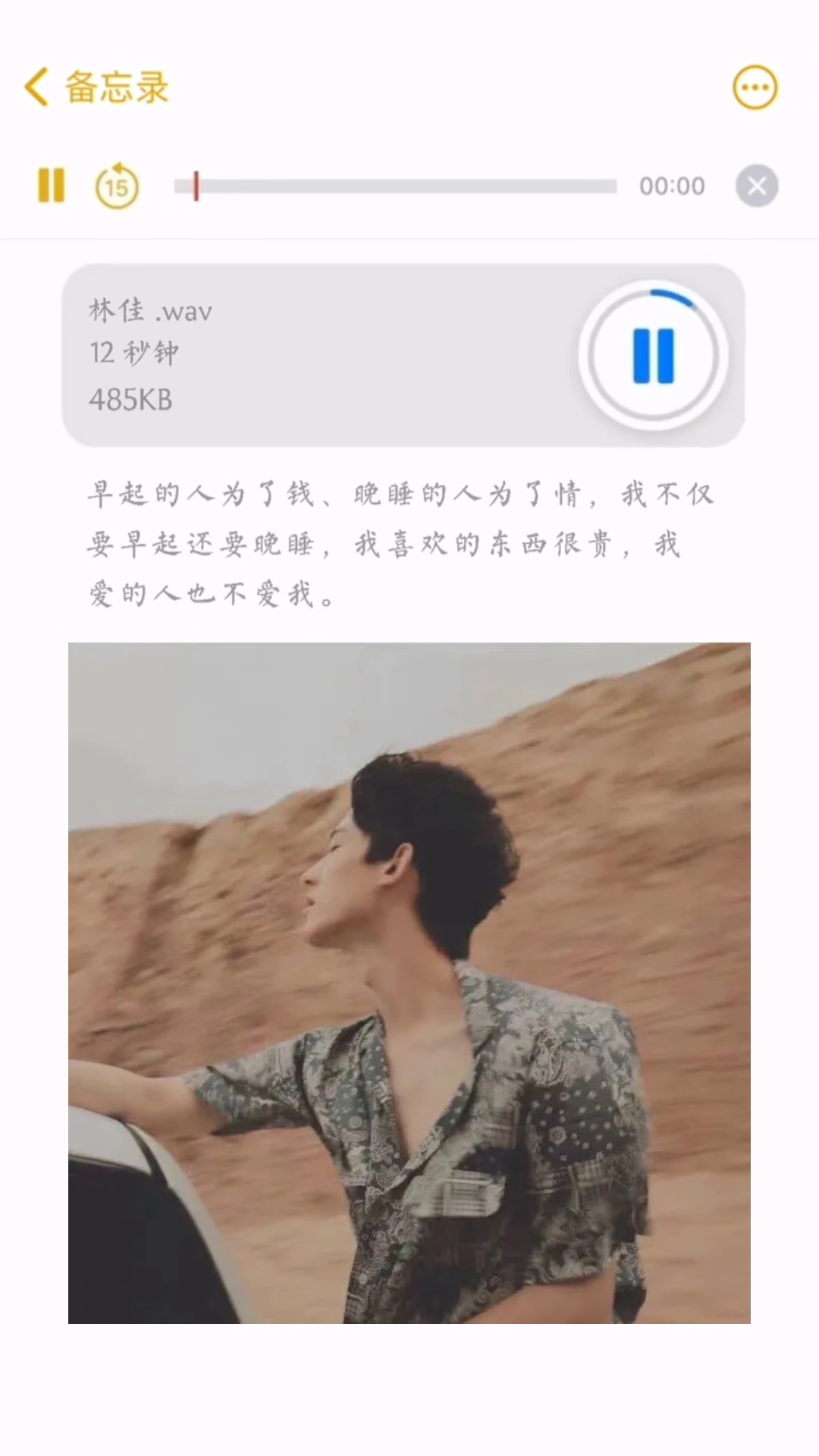The image size is (819, 1456).
Task: Pause playback in the top audio bar
Action: (52, 185)
